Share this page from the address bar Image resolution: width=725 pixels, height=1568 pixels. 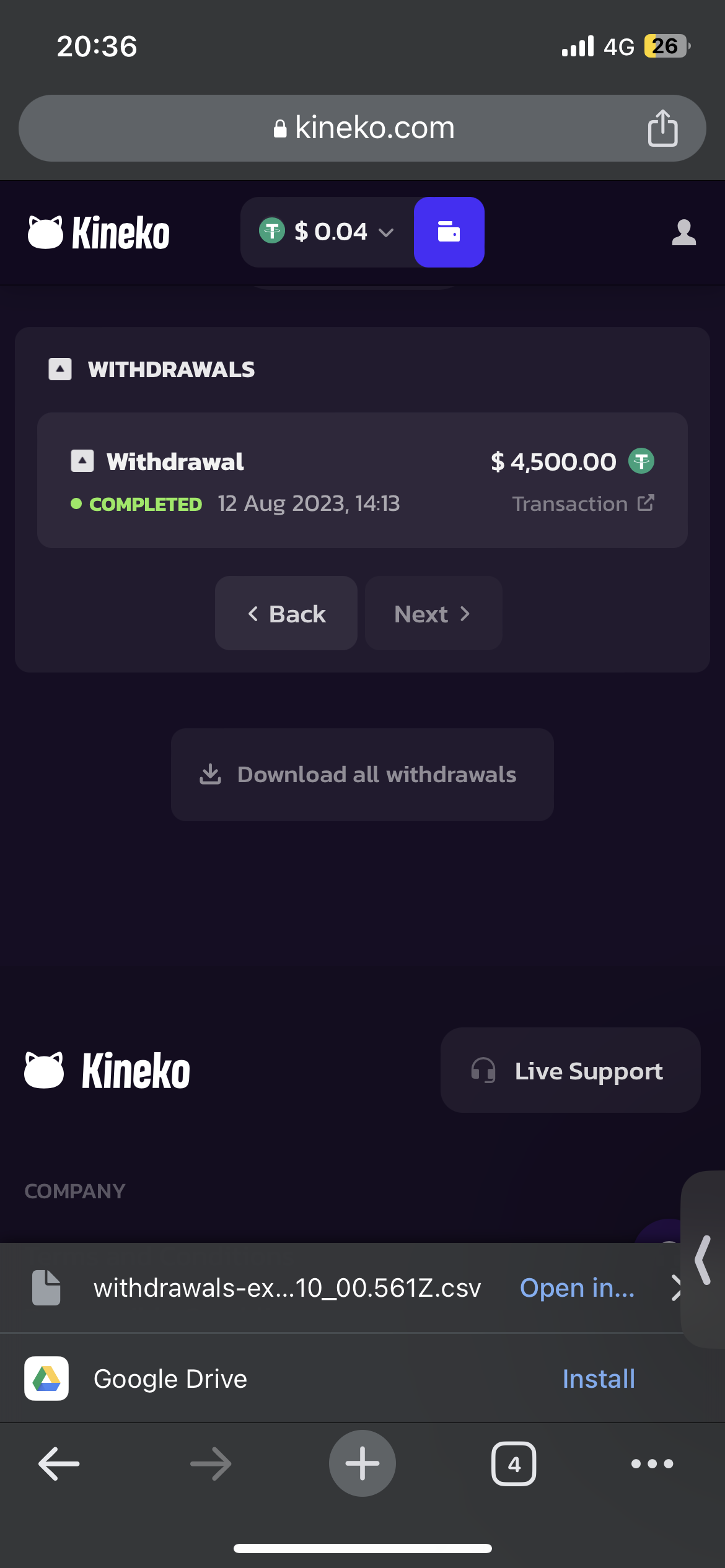coord(662,128)
